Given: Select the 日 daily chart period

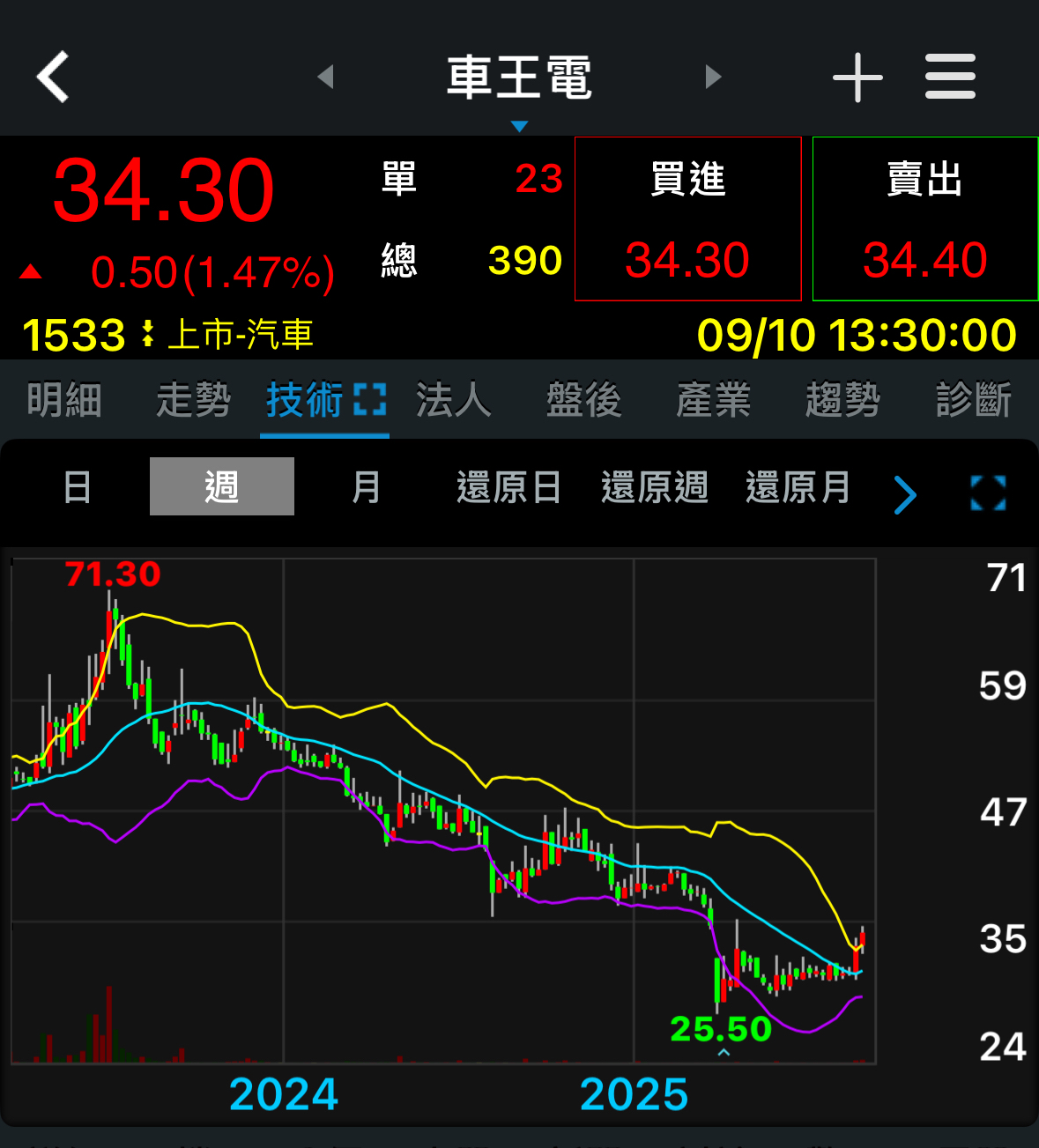Looking at the screenshot, I should 78,486.
